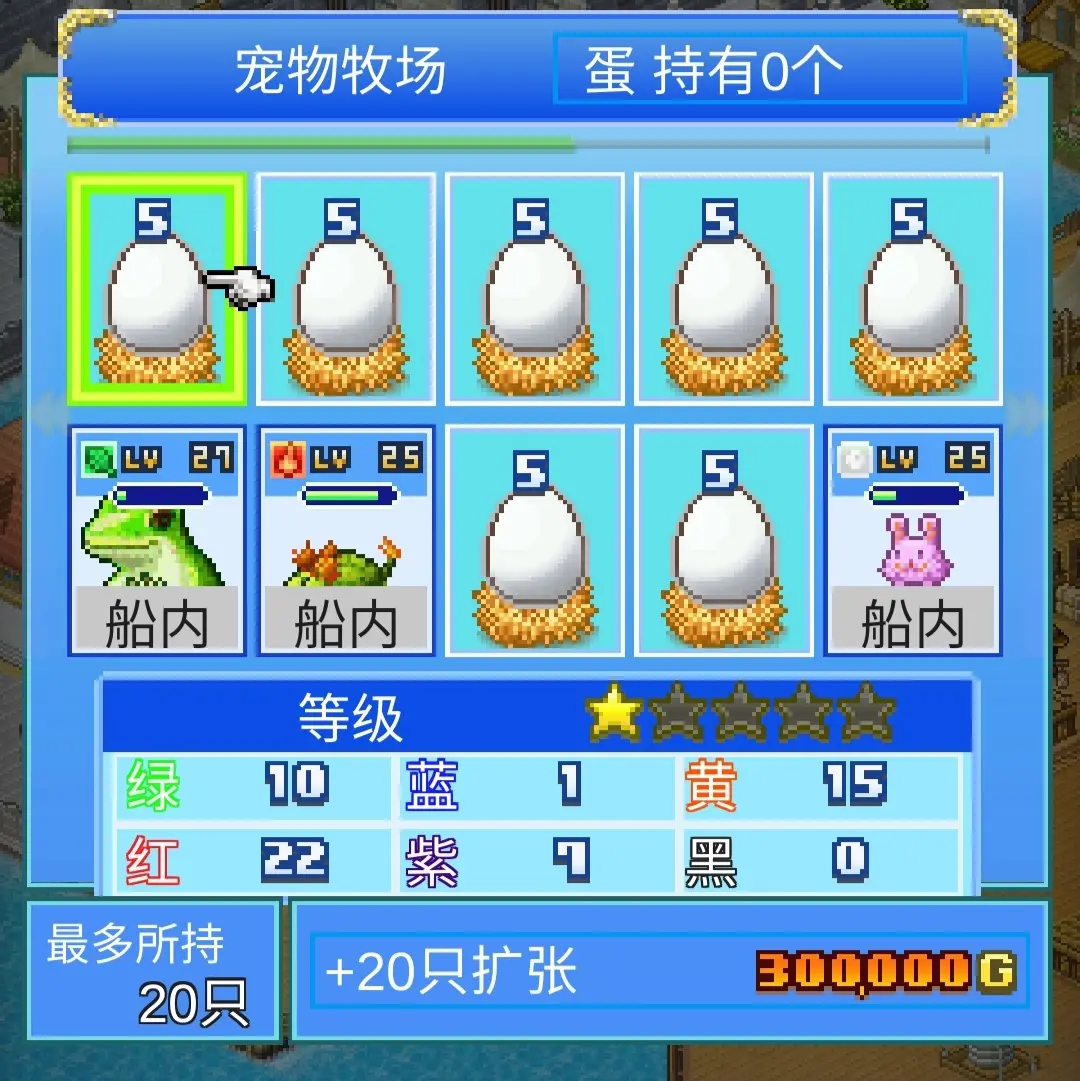Image resolution: width=1080 pixels, height=1081 pixels.
Task: Open the Lv 25 pink rabbit pet card
Action: pyautogui.click(x=912, y=541)
